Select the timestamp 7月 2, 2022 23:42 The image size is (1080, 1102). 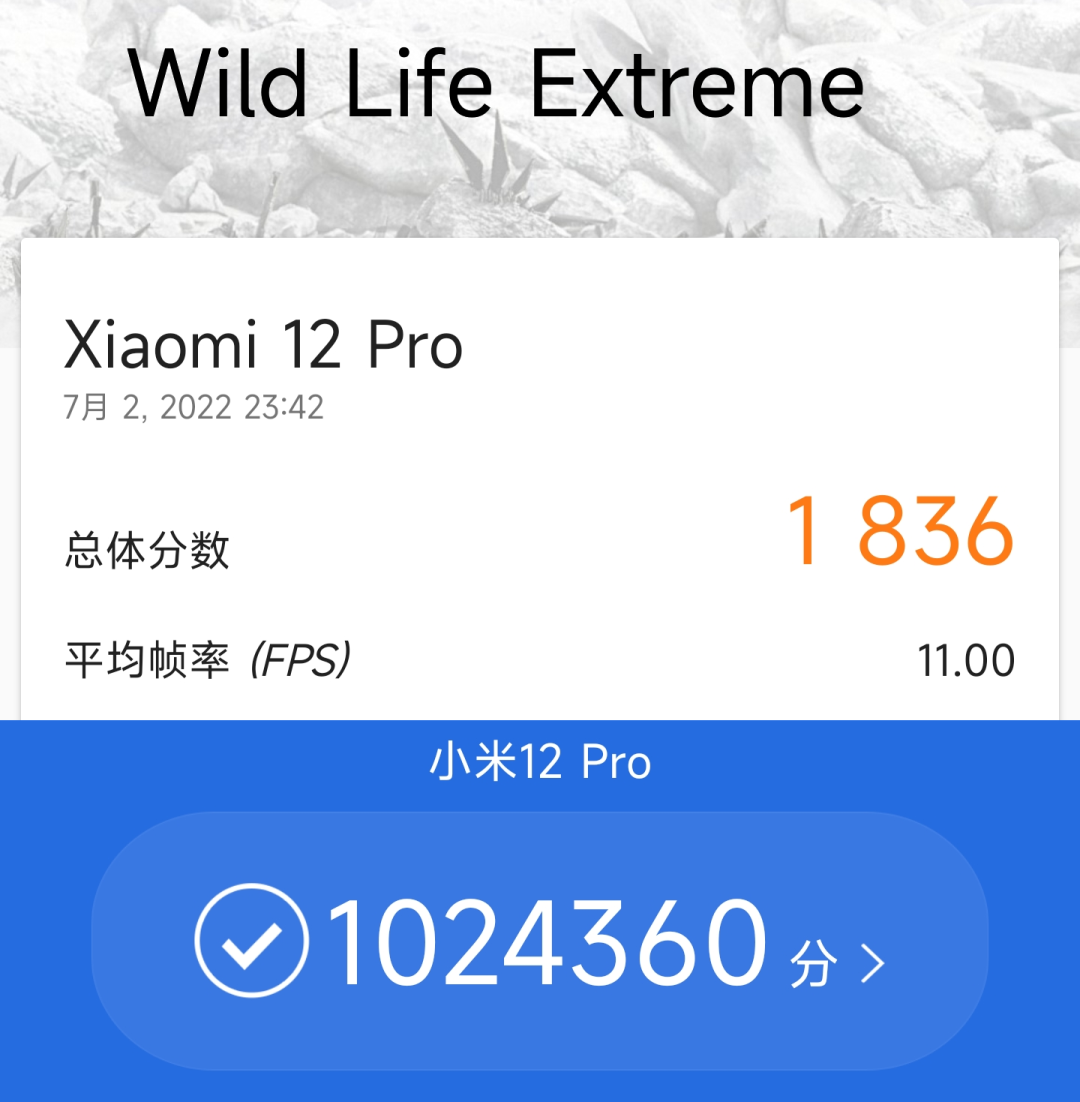(x=196, y=406)
